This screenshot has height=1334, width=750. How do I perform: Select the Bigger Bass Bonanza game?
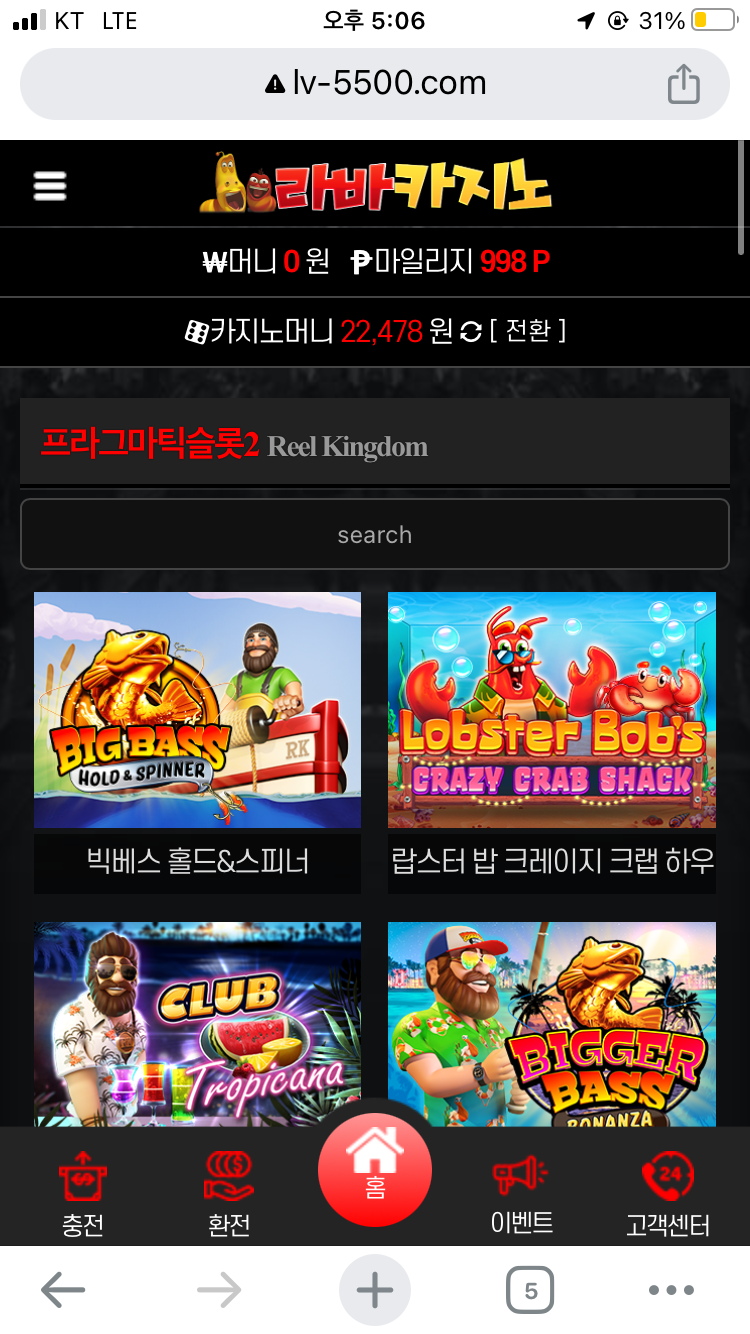(x=552, y=1020)
